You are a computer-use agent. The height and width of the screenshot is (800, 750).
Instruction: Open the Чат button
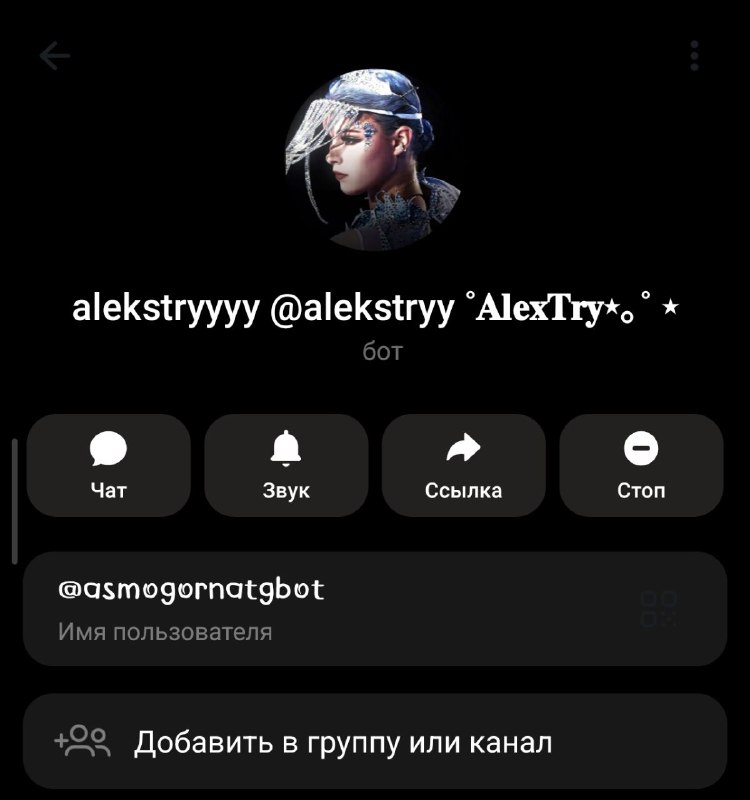[109, 465]
